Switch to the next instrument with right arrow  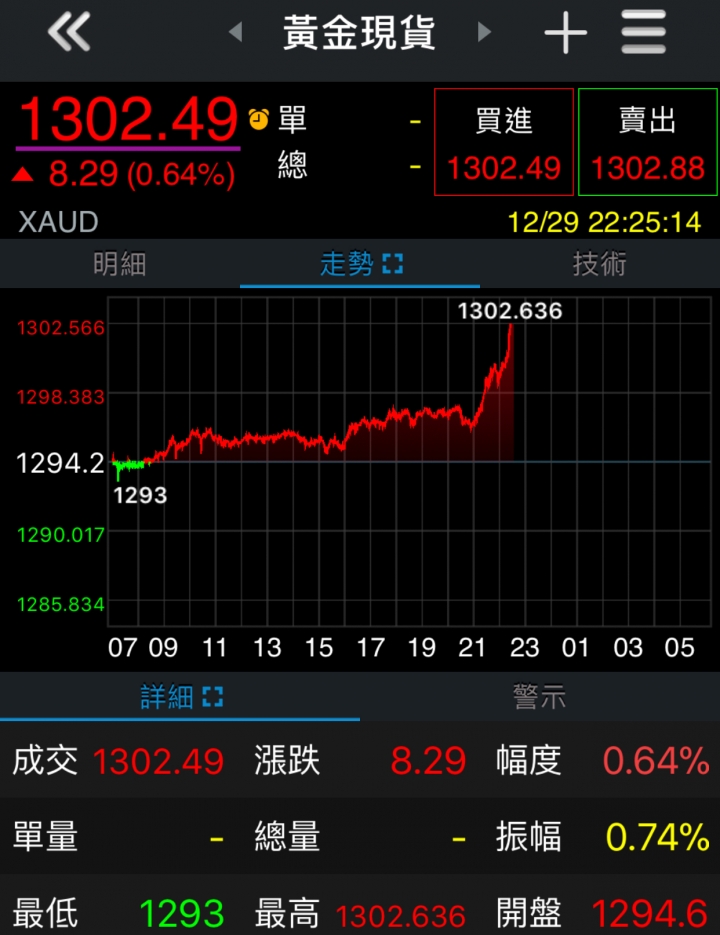(485, 33)
